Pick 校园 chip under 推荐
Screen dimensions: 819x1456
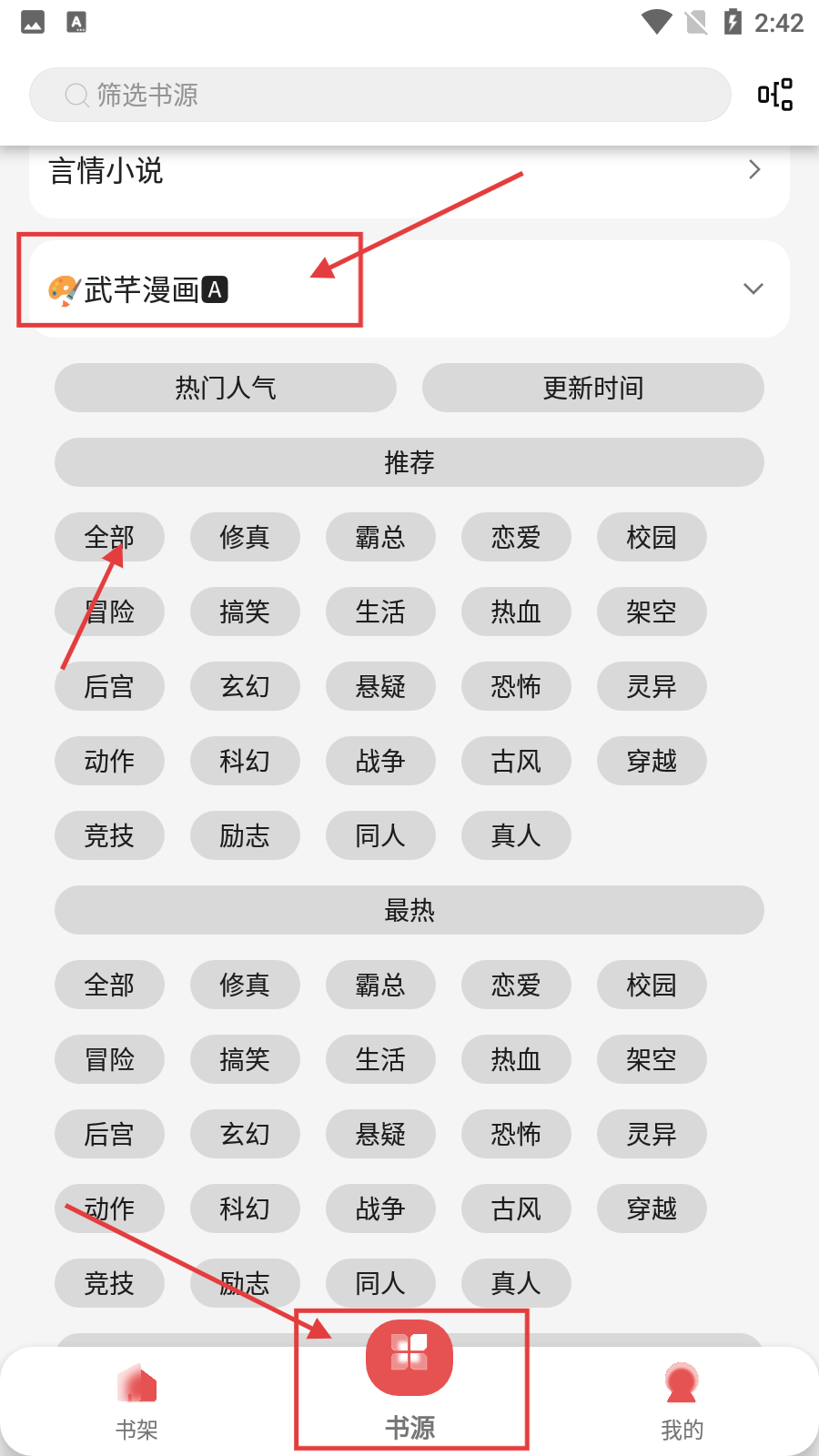coord(652,537)
